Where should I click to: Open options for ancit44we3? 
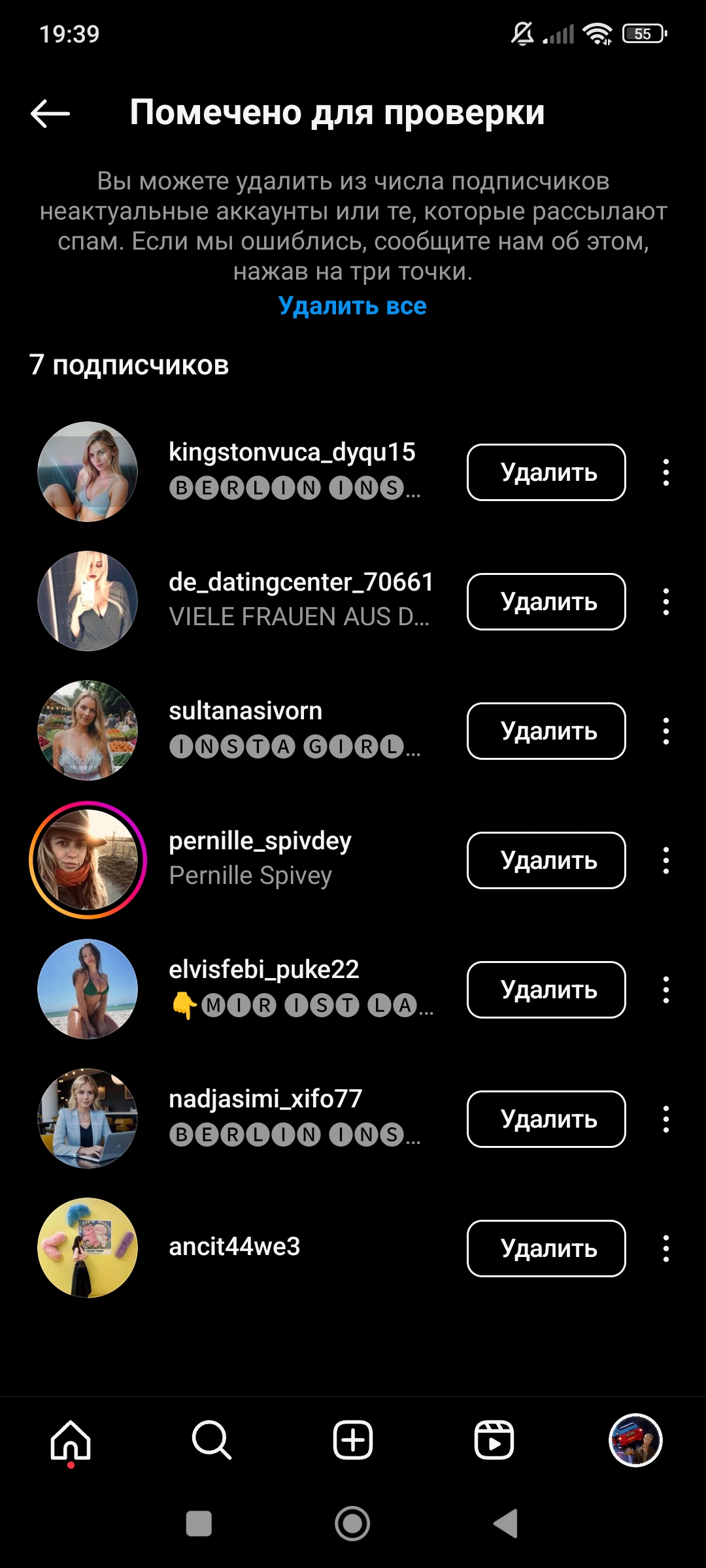click(x=665, y=1249)
